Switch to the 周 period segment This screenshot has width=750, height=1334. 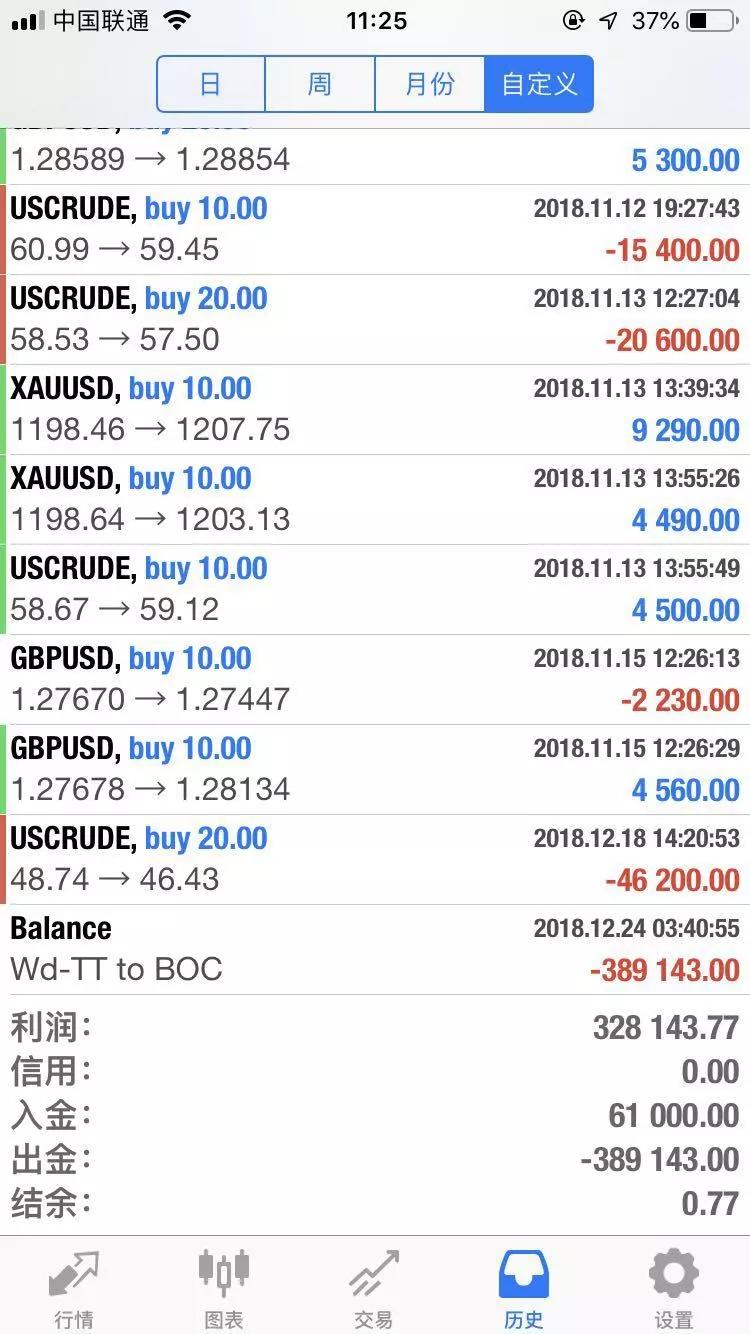[x=320, y=84]
